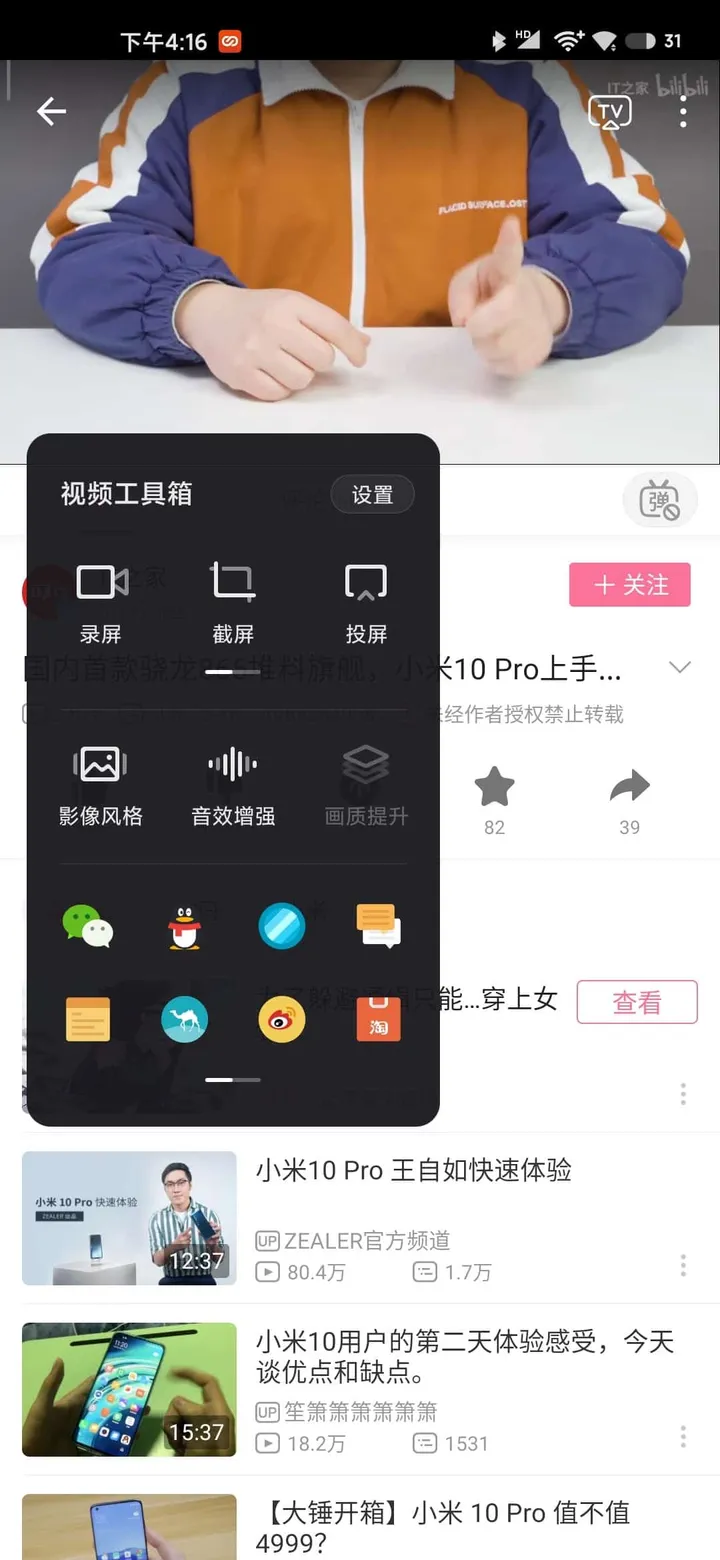
Task: Take a screenshot with 截屏
Action: coord(233,602)
